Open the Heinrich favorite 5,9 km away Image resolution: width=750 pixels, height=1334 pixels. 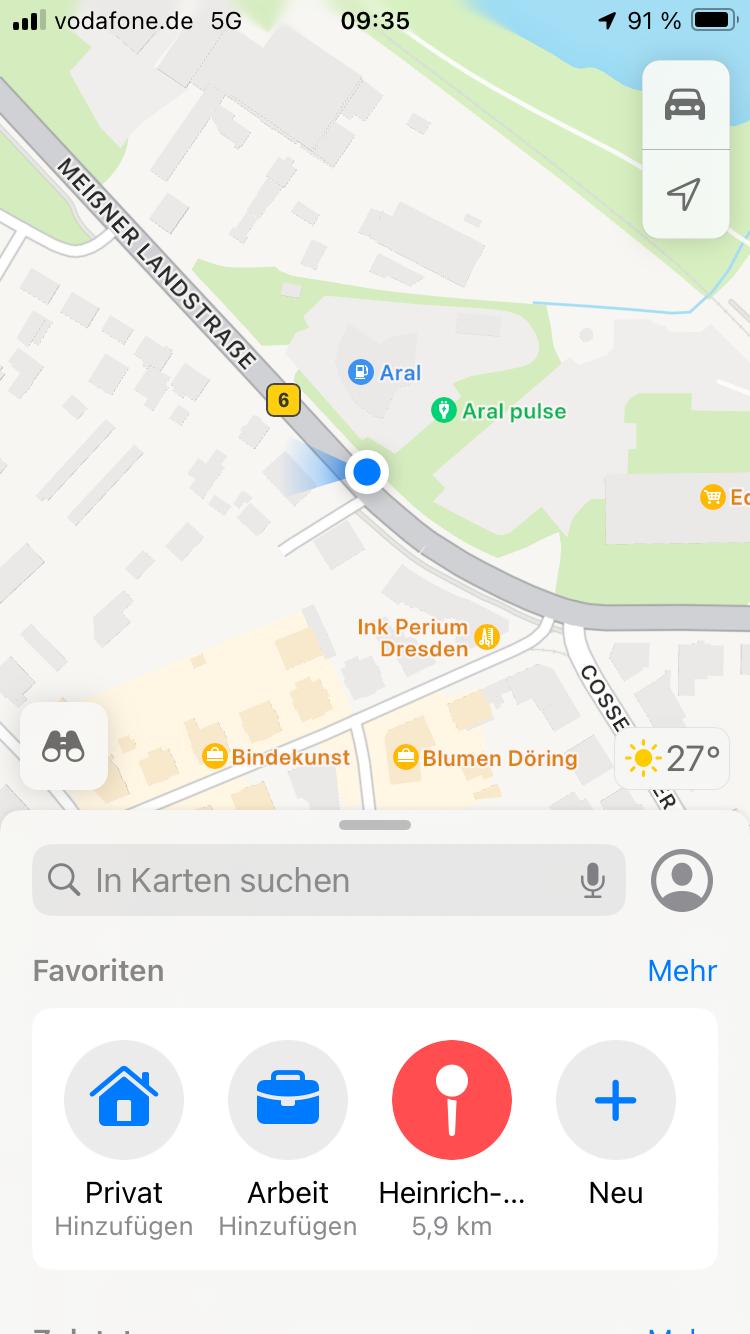(x=452, y=1139)
